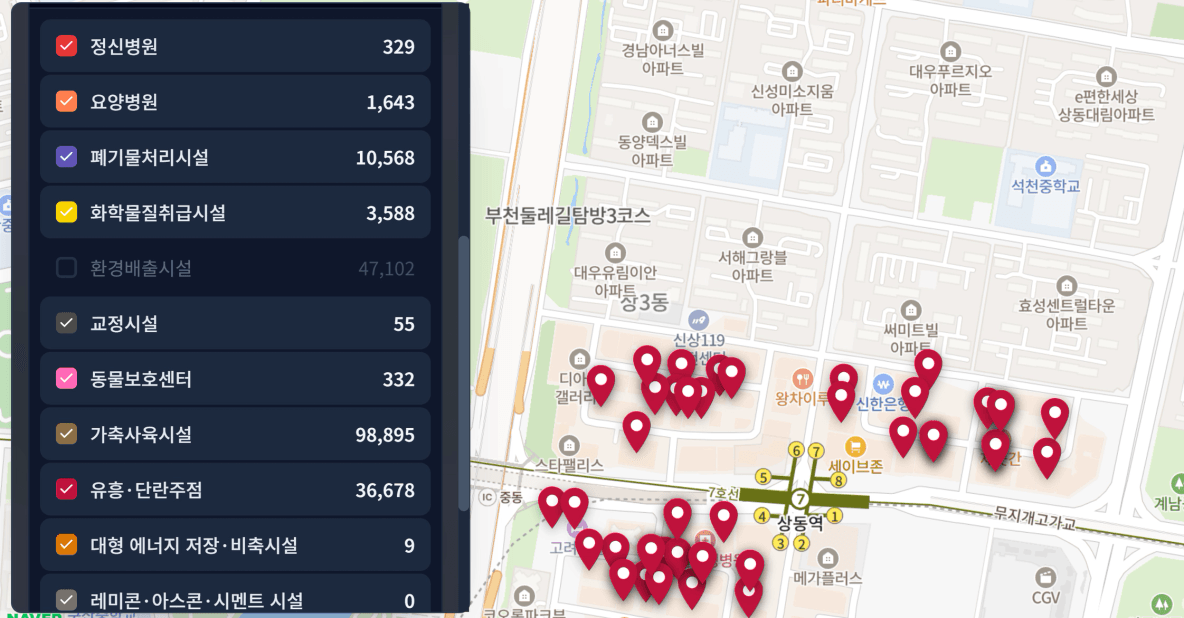Tap the 석천중학교 school marker

point(1046,166)
